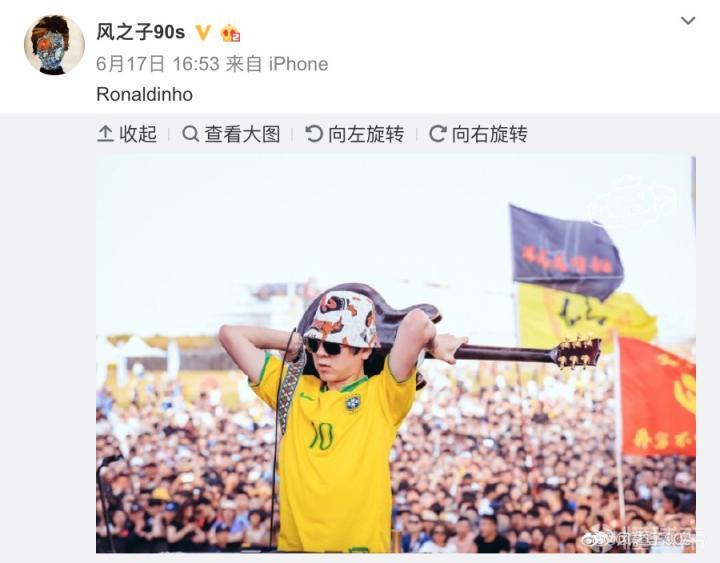
Task: Open the 6月17日 16:53 post timestamp
Action: click(157, 64)
